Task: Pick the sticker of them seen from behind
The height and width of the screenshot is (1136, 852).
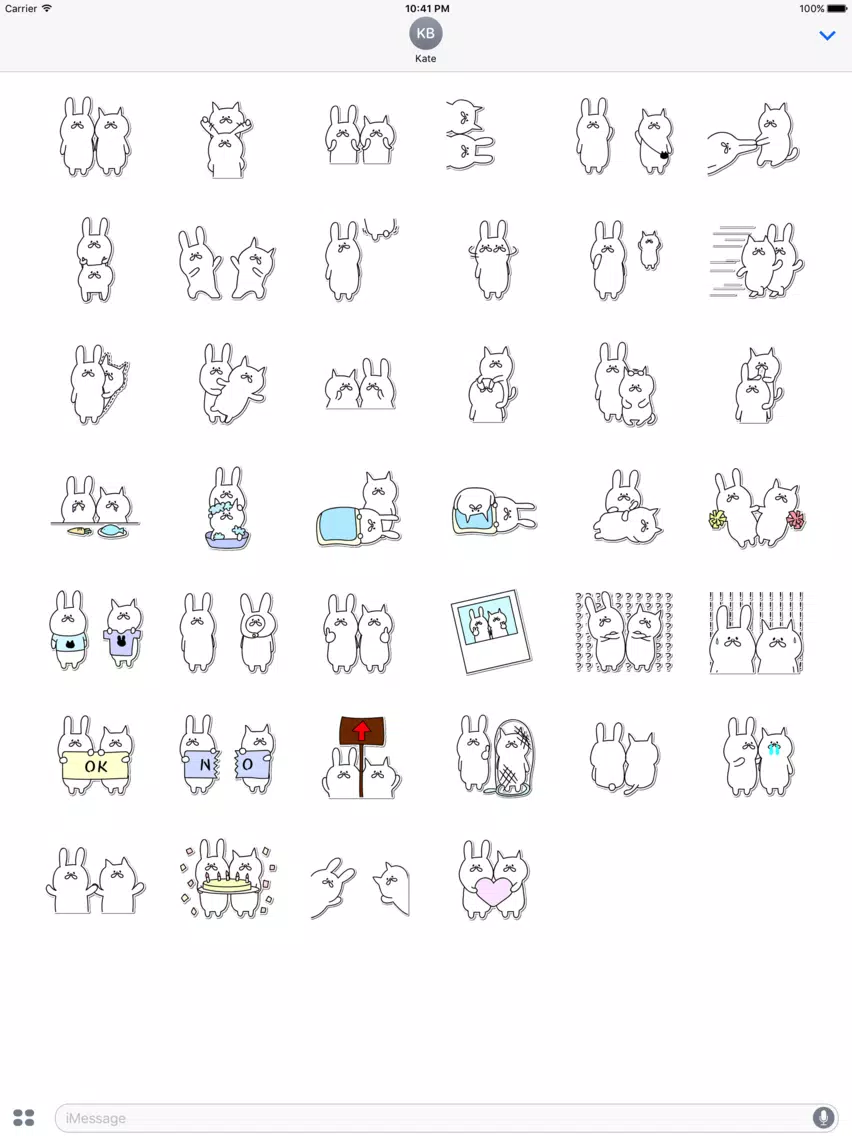Action: point(625,758)
